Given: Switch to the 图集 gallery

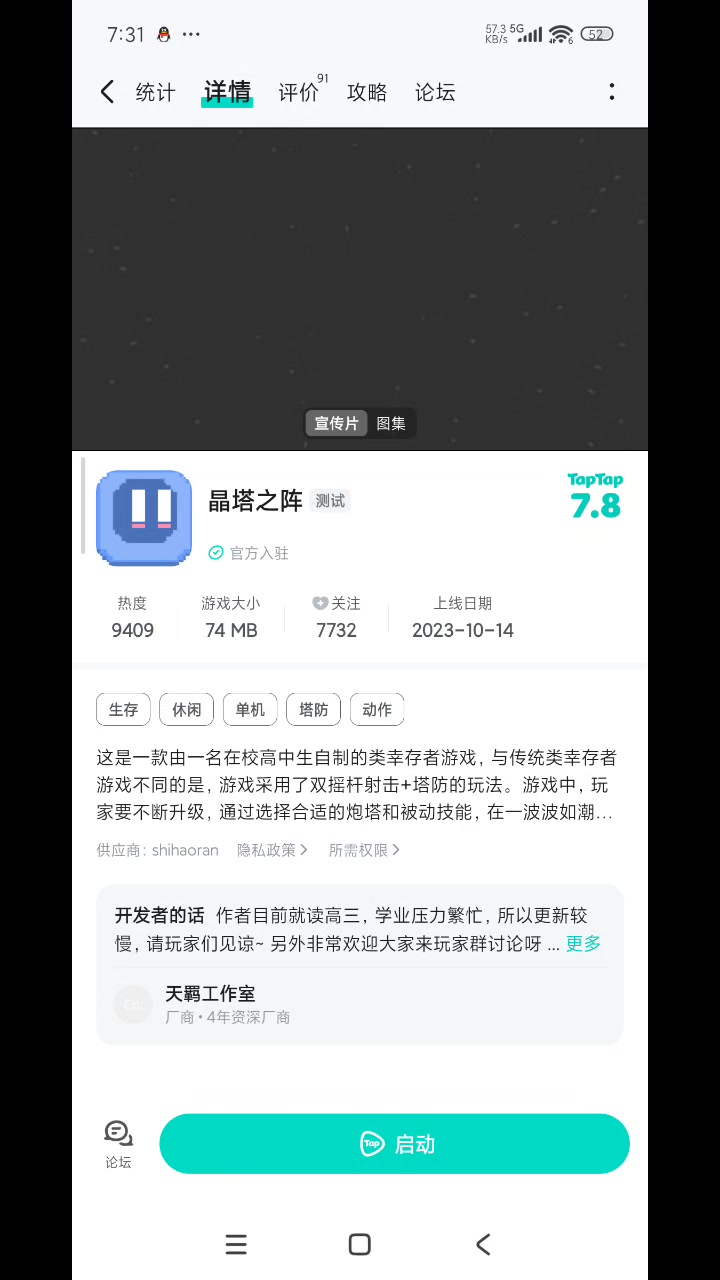Looking at the screenshot, I should coord(391,423).
